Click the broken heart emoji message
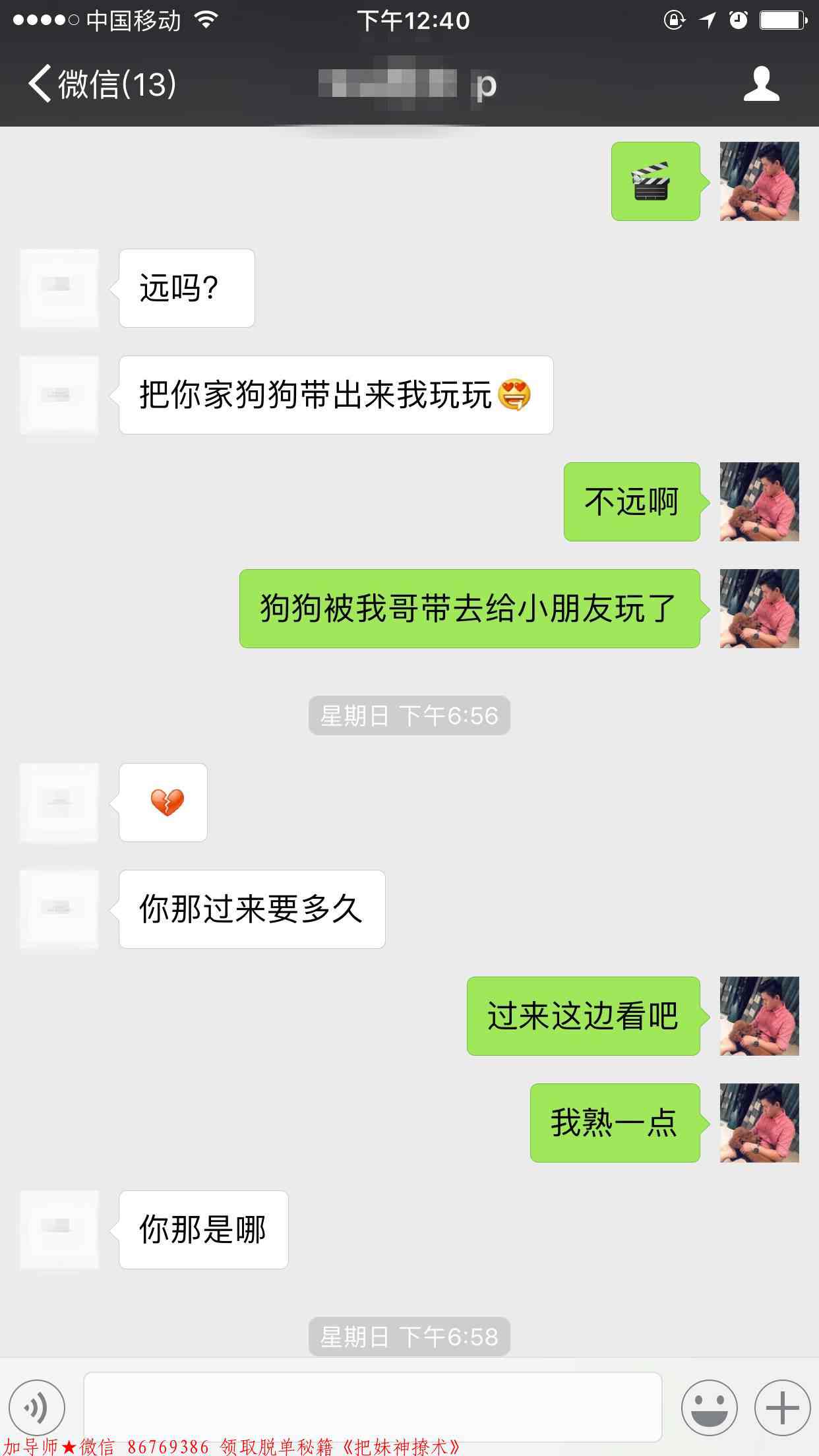 162,803
